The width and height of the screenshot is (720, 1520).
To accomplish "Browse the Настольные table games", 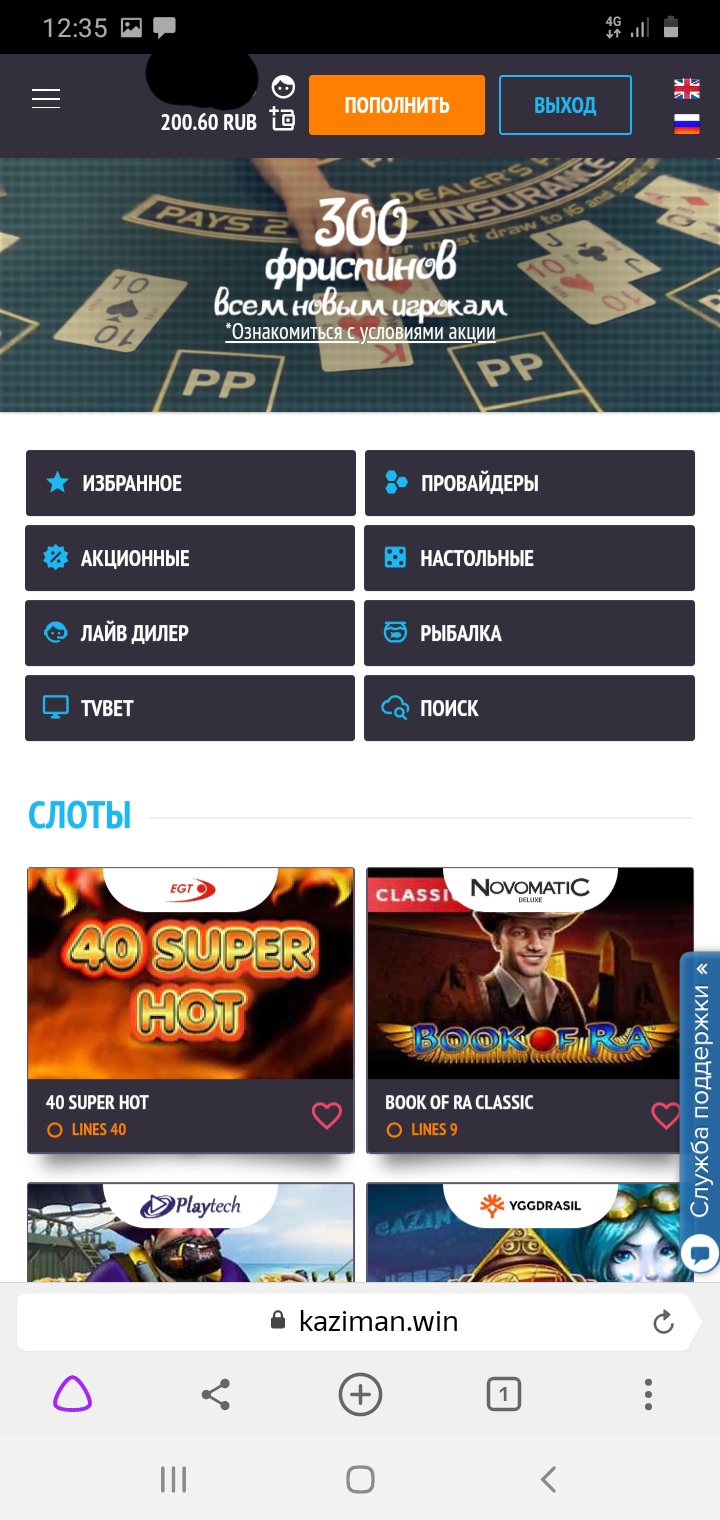I will click(x=529, y=558).
